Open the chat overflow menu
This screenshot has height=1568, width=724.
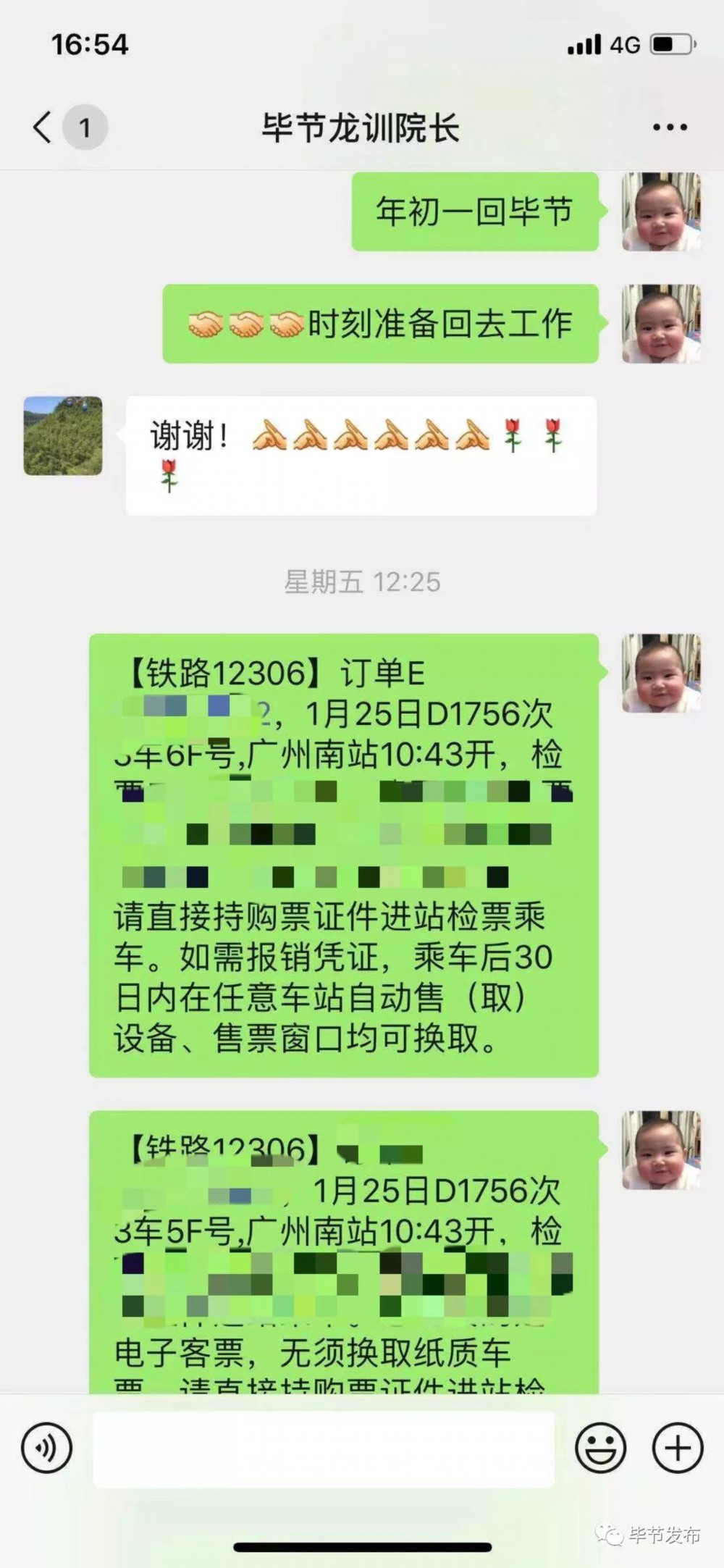[669, 127]
